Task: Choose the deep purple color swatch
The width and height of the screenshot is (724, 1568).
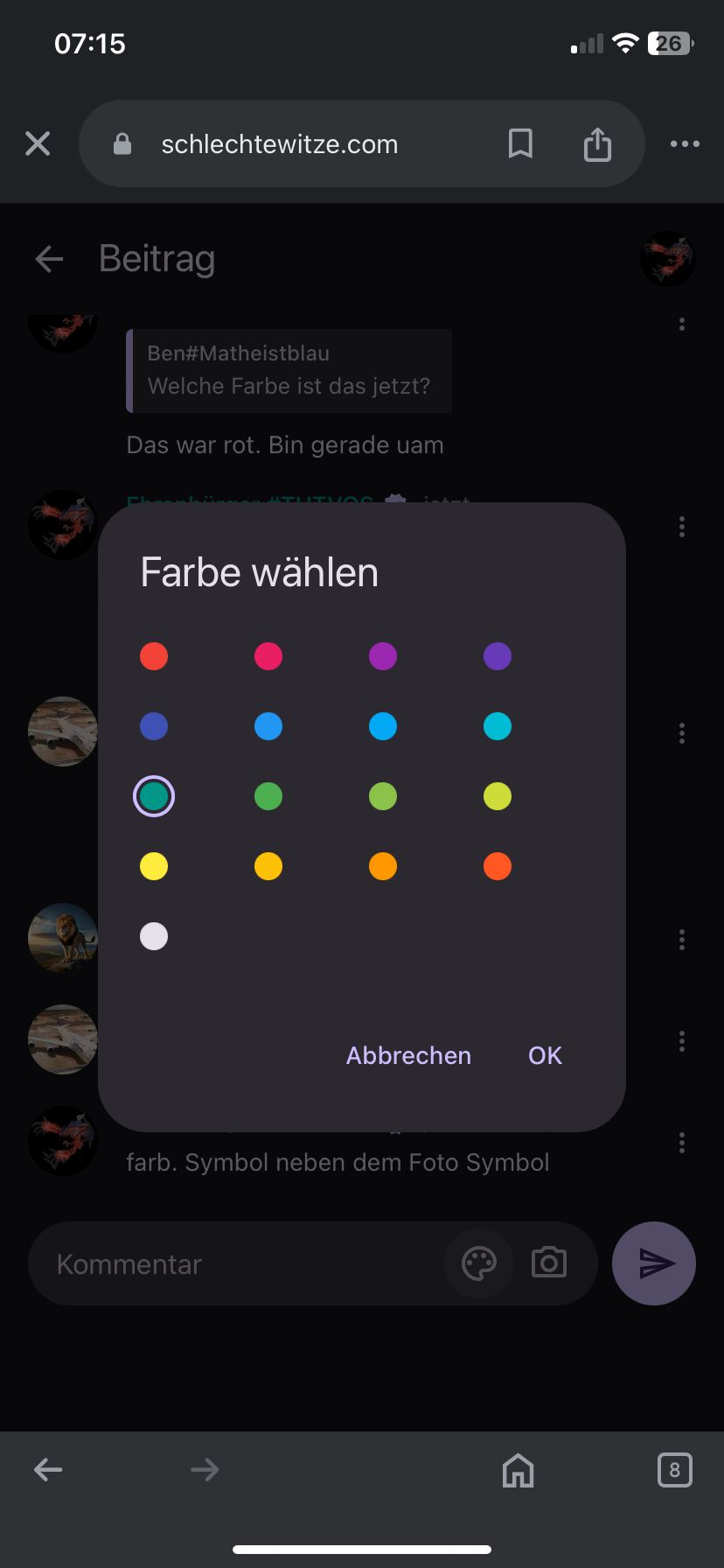Action: pos(498,656)
